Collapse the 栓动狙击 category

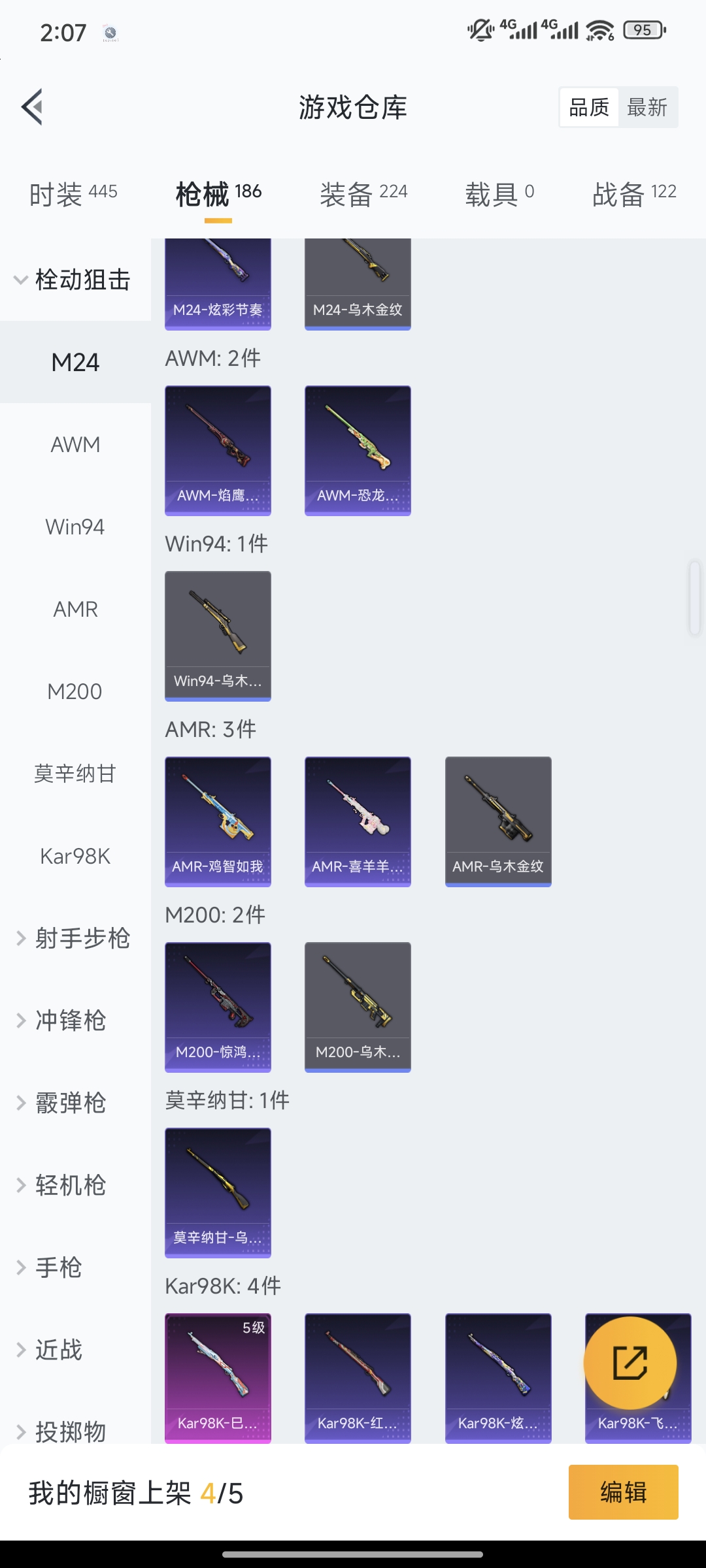pyautogui.click(x=75, y=280)
